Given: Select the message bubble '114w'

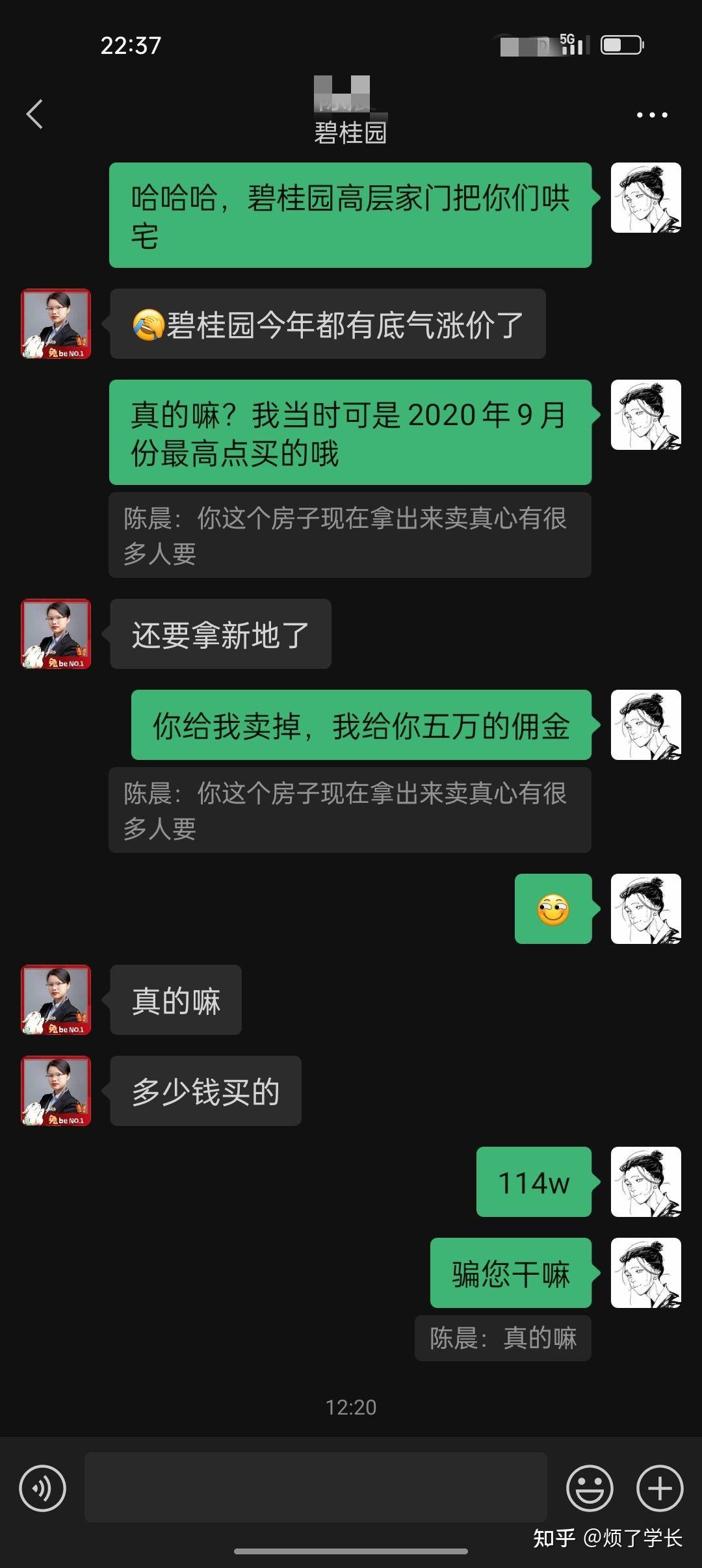Looking at the screenshot, I should click(x=533, y=1183).
